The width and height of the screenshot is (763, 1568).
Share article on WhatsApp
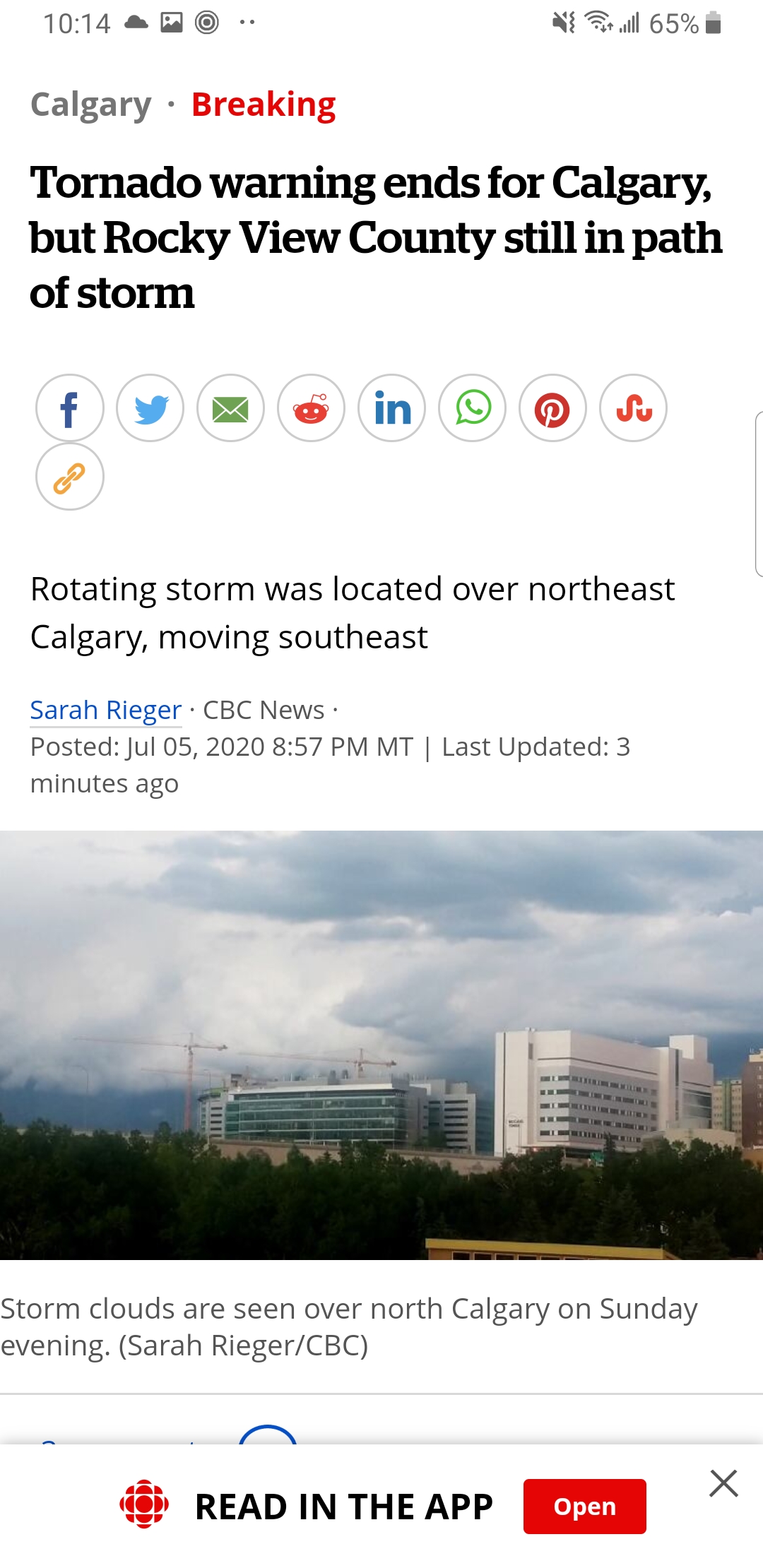point(472,408)
